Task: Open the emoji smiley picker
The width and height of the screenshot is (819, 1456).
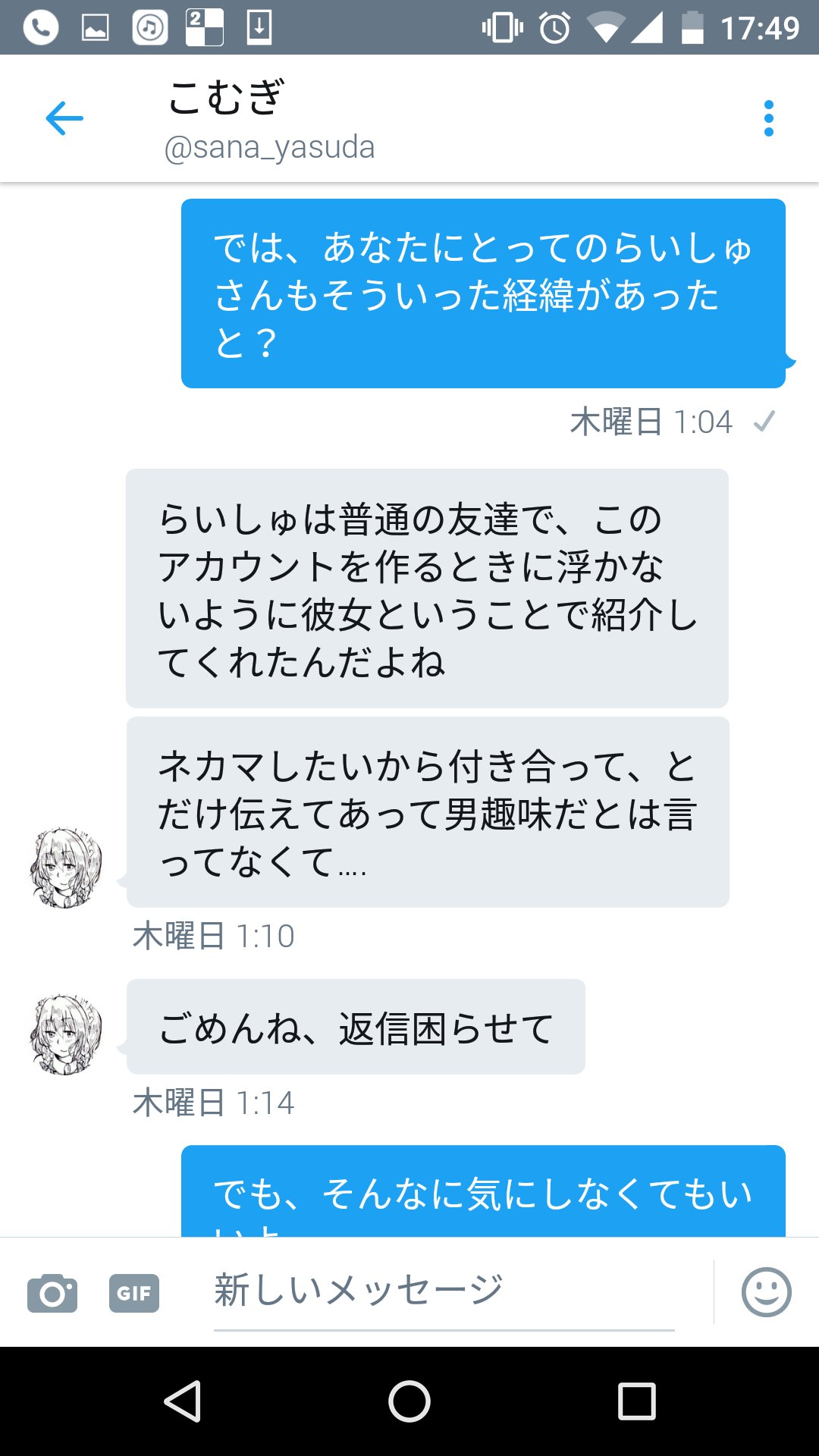Action: (766, 1292)
